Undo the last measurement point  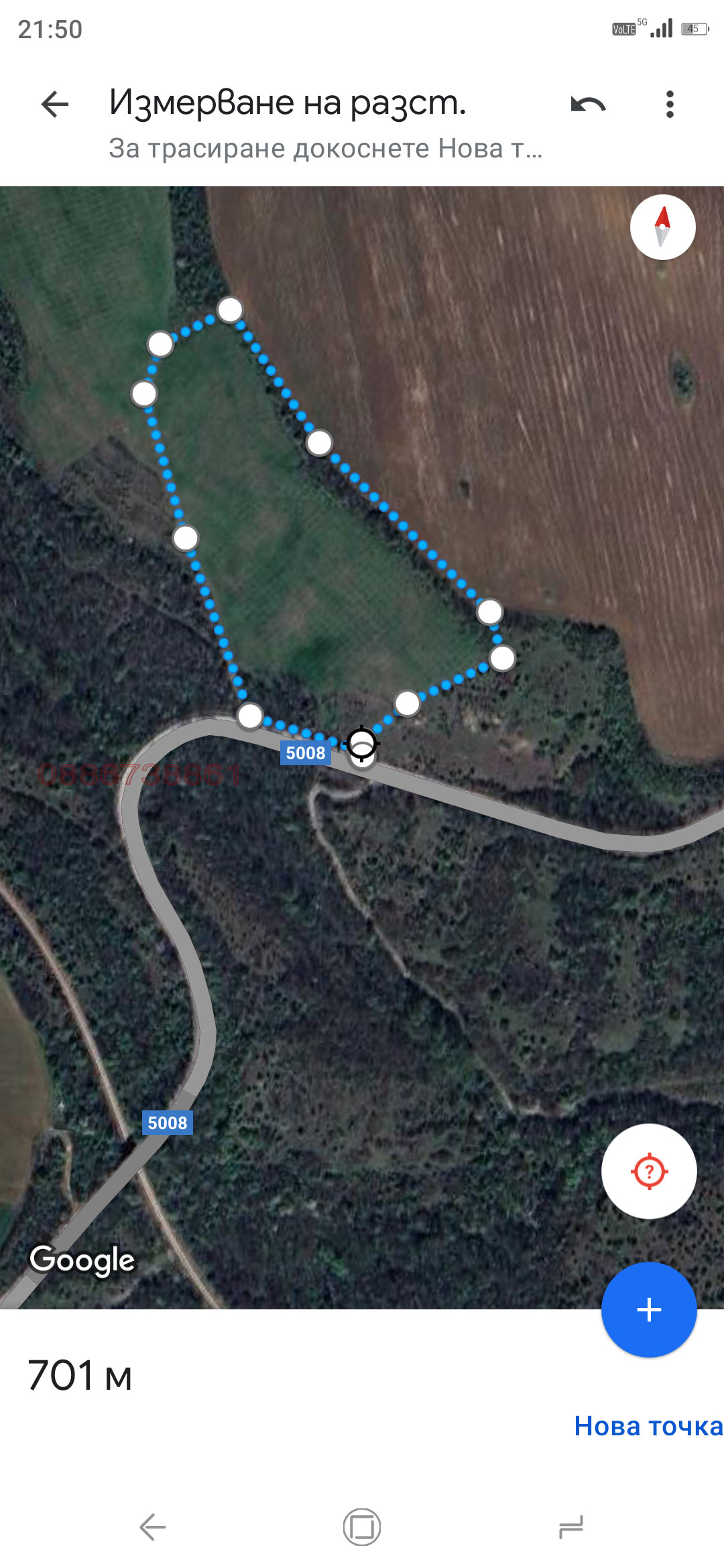[x=588, y=105]
